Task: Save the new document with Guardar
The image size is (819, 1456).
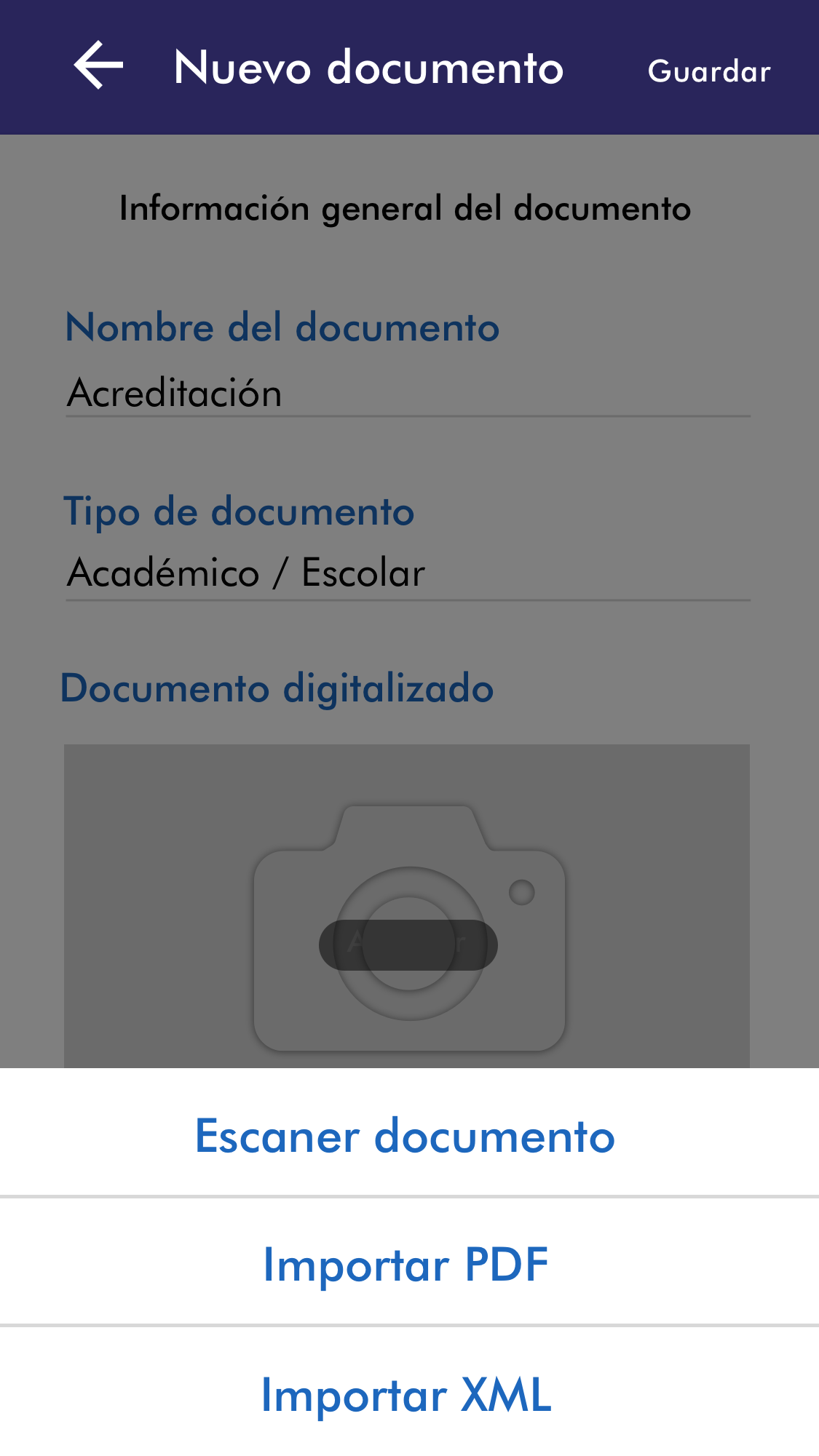Action: click(x=708, y=71)
